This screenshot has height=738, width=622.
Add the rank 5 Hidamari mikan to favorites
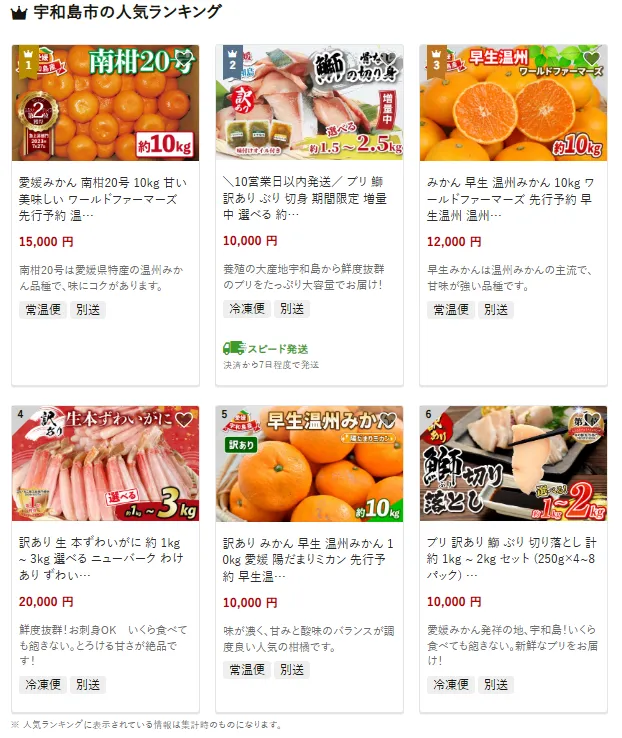pos(387,421)
